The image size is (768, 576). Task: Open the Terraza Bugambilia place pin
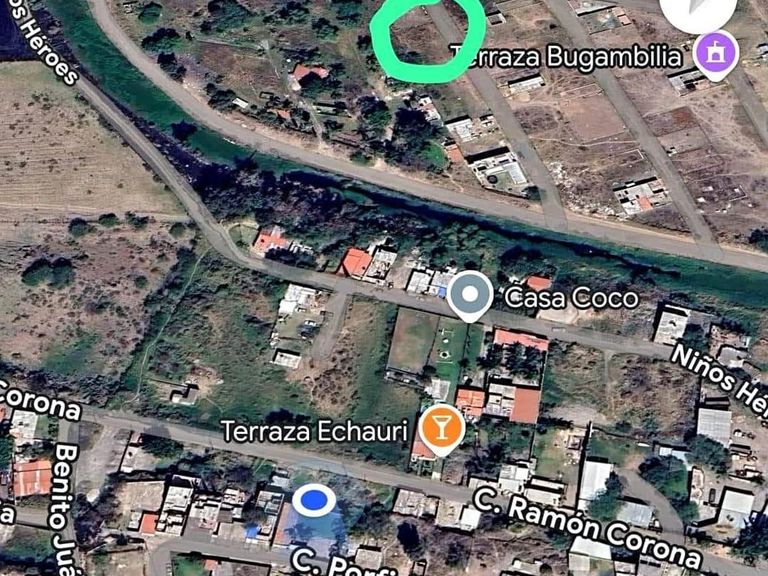pyautogui.click(x=716, y=54)
